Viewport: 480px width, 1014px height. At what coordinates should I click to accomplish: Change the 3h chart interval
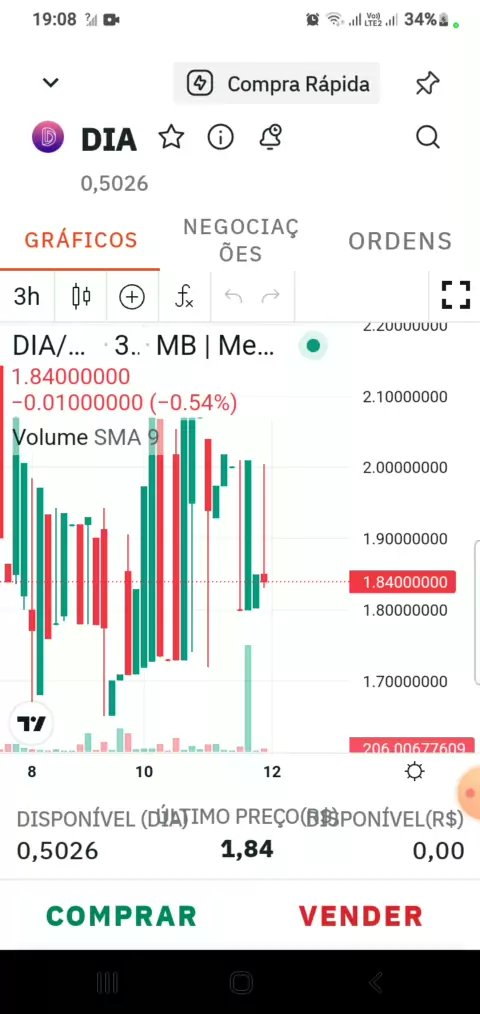27,297
